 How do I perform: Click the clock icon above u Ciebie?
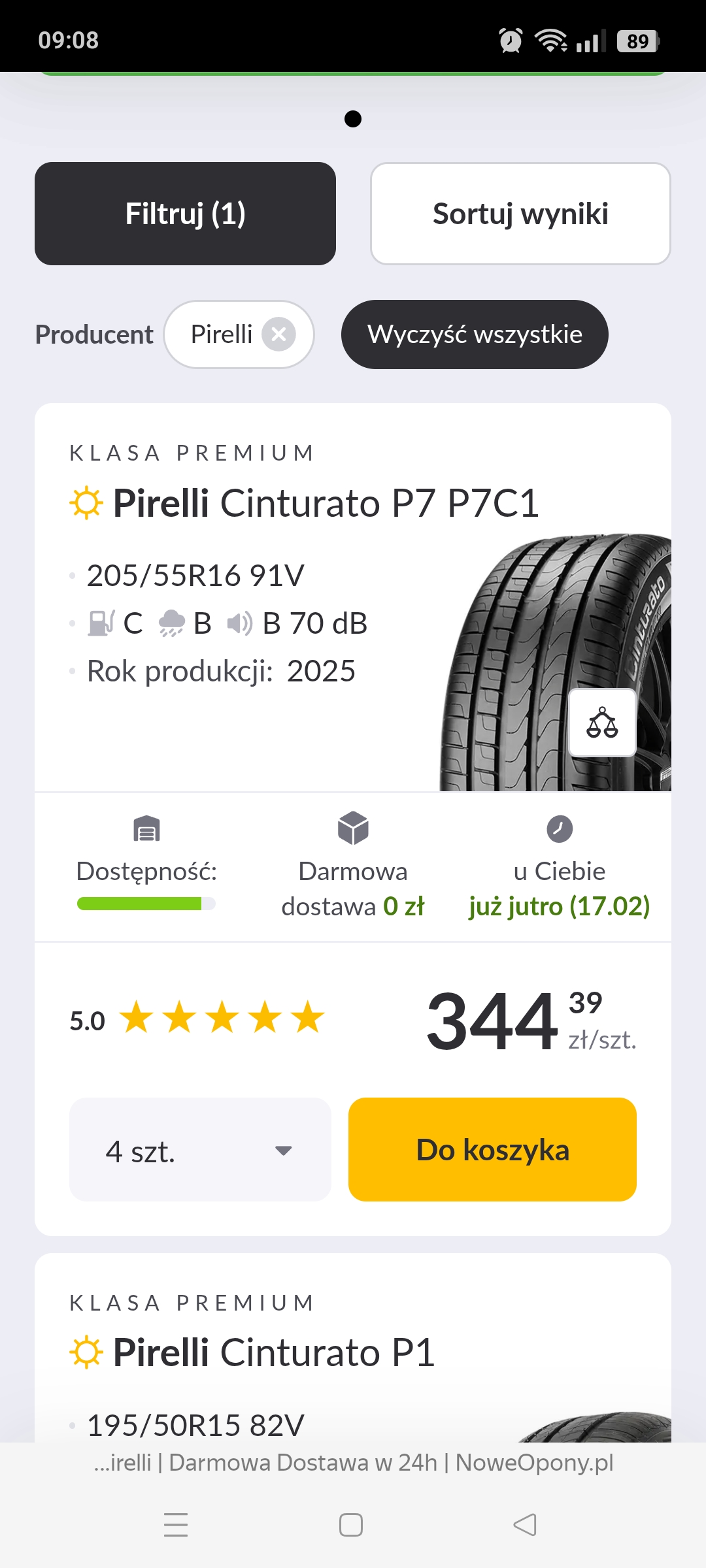point(560,828)
